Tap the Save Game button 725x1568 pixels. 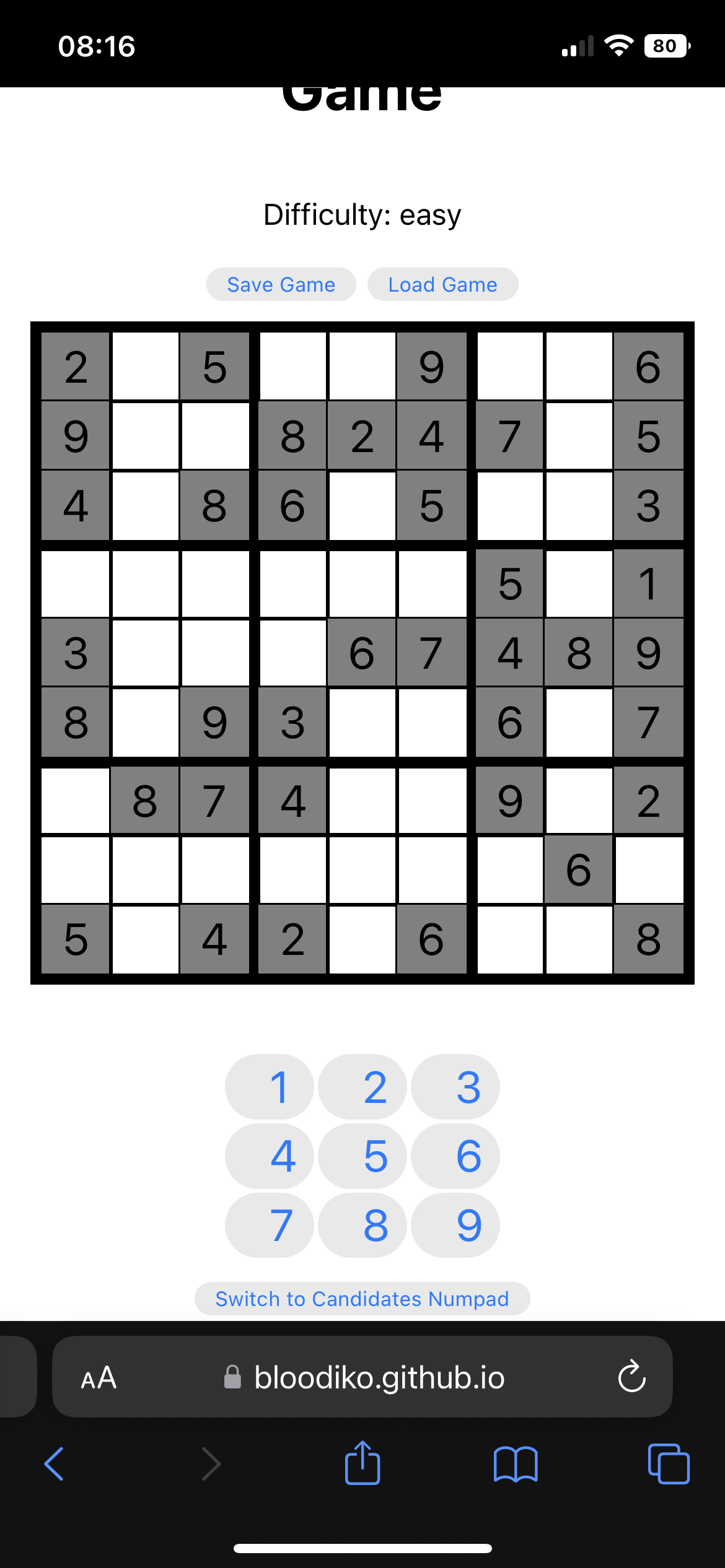[x=281, y=284]
